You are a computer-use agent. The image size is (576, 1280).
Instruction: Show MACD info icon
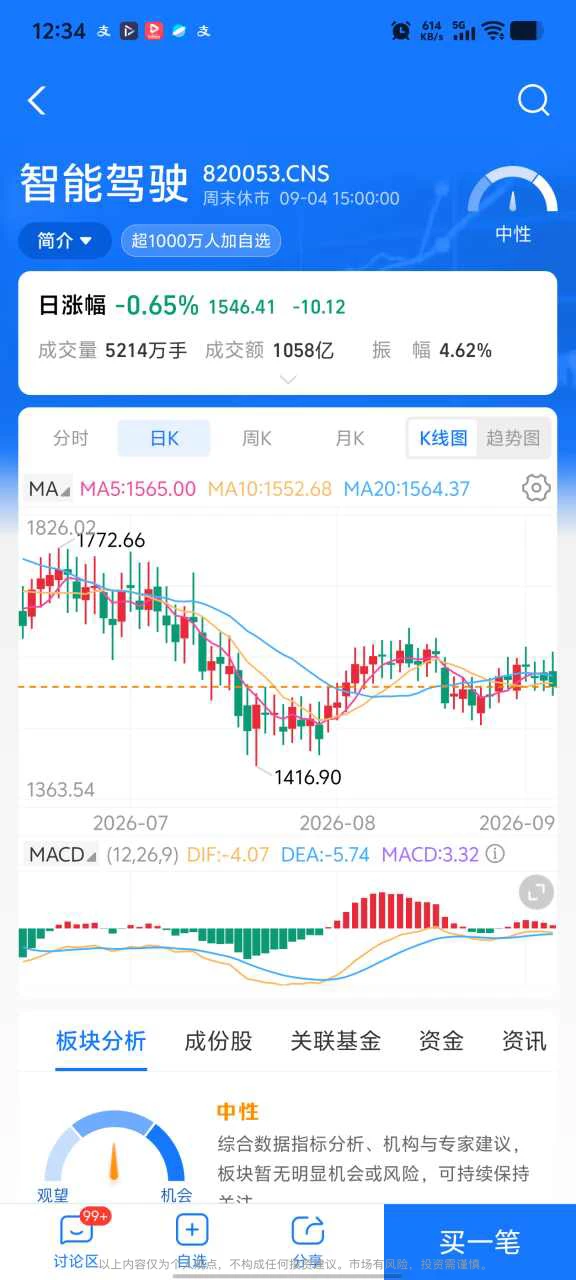(495, 854)
